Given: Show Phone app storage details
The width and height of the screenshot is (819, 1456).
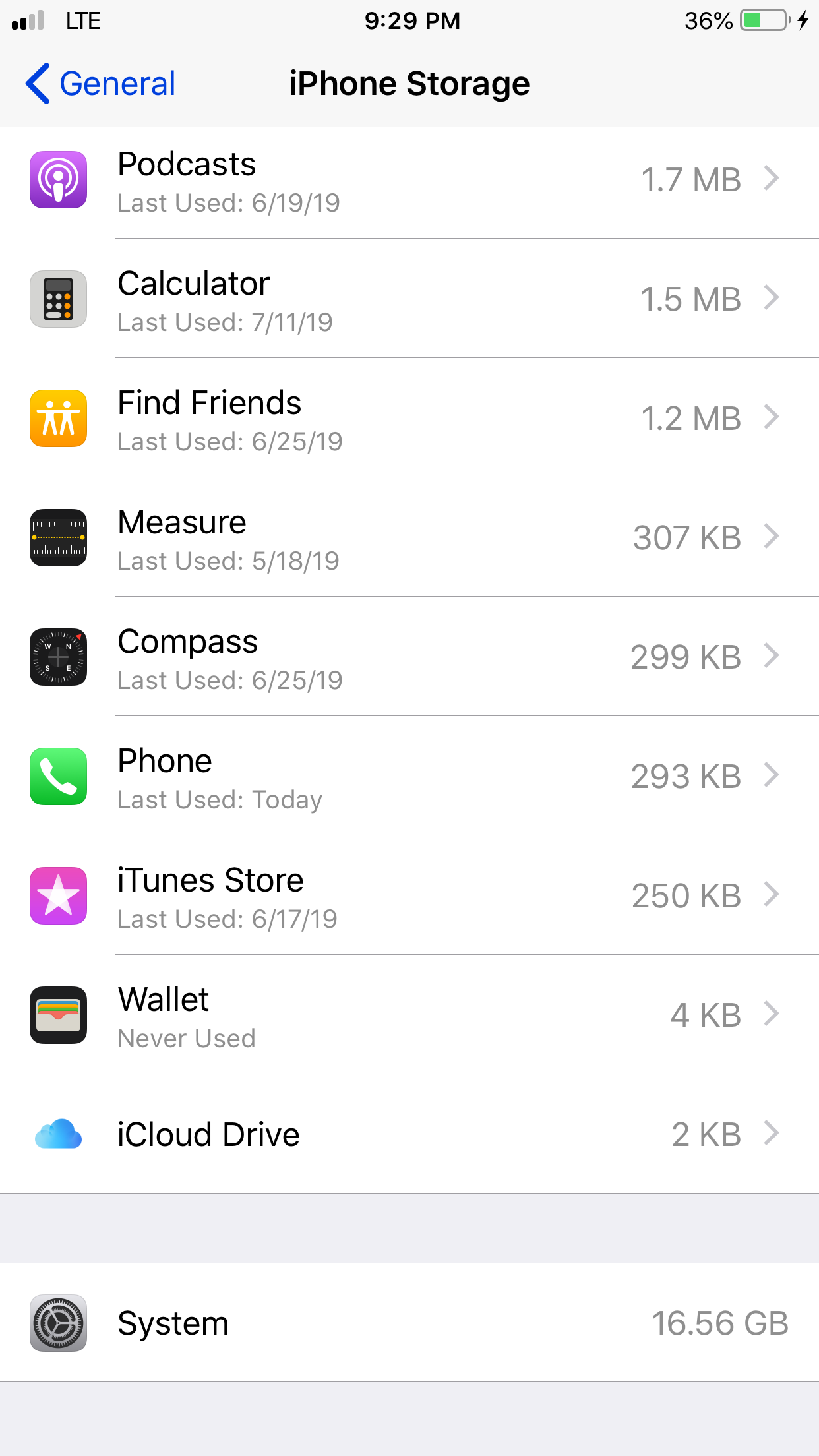Looking at the screenshot, I should click(x=409, y=777).
